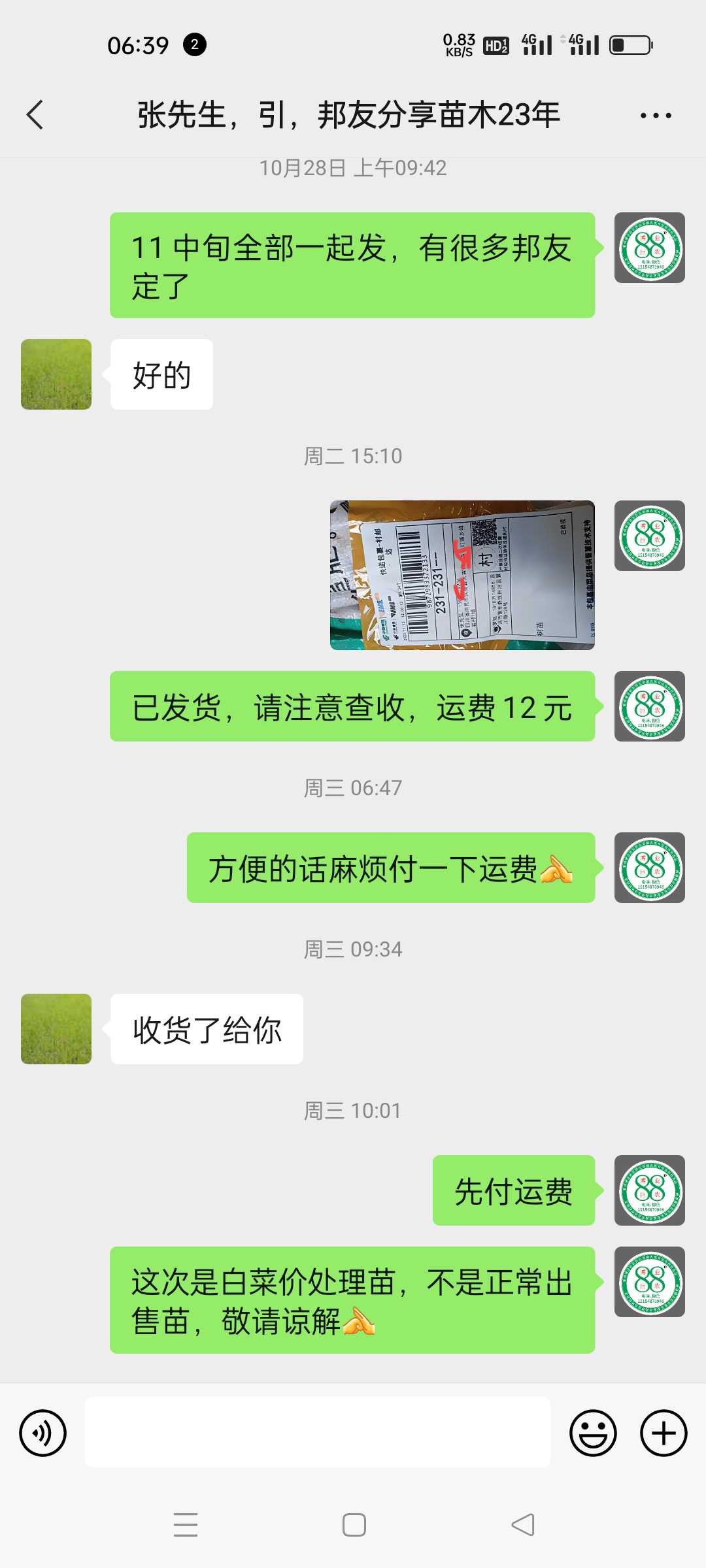Image resolution: width=706 pixels, height=1568 pixels.
Task: Open the contact's grass avatar beside 好的
Action: click(x=56, y=374)
